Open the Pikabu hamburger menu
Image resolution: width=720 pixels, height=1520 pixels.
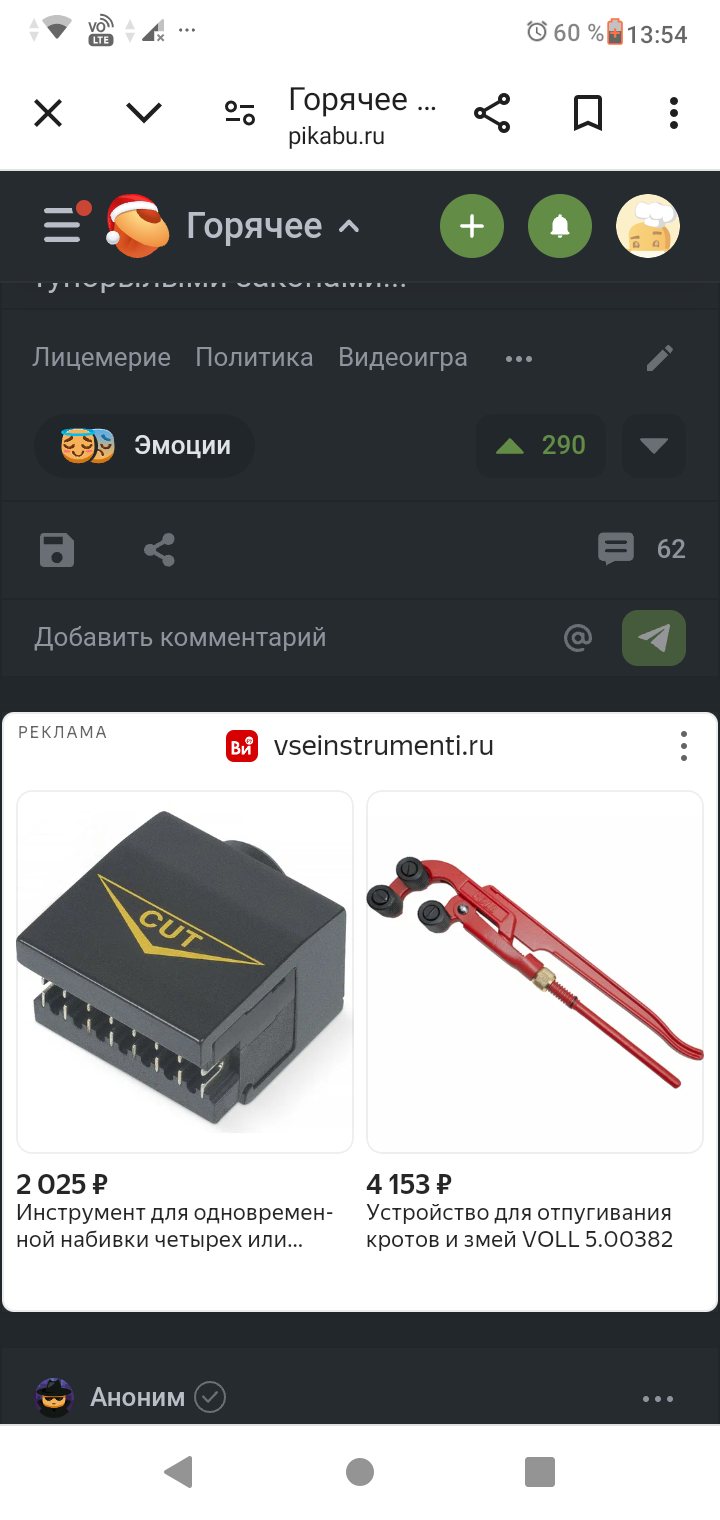pyautogui.click(x=63, y=225)
